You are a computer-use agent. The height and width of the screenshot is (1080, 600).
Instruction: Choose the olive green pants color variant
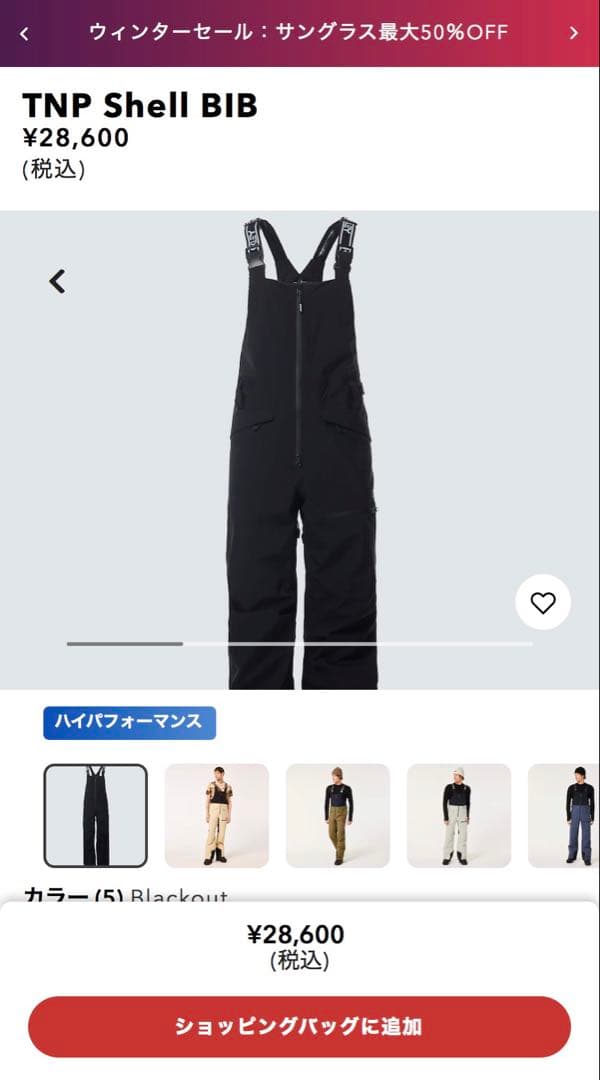click(338, 815)
